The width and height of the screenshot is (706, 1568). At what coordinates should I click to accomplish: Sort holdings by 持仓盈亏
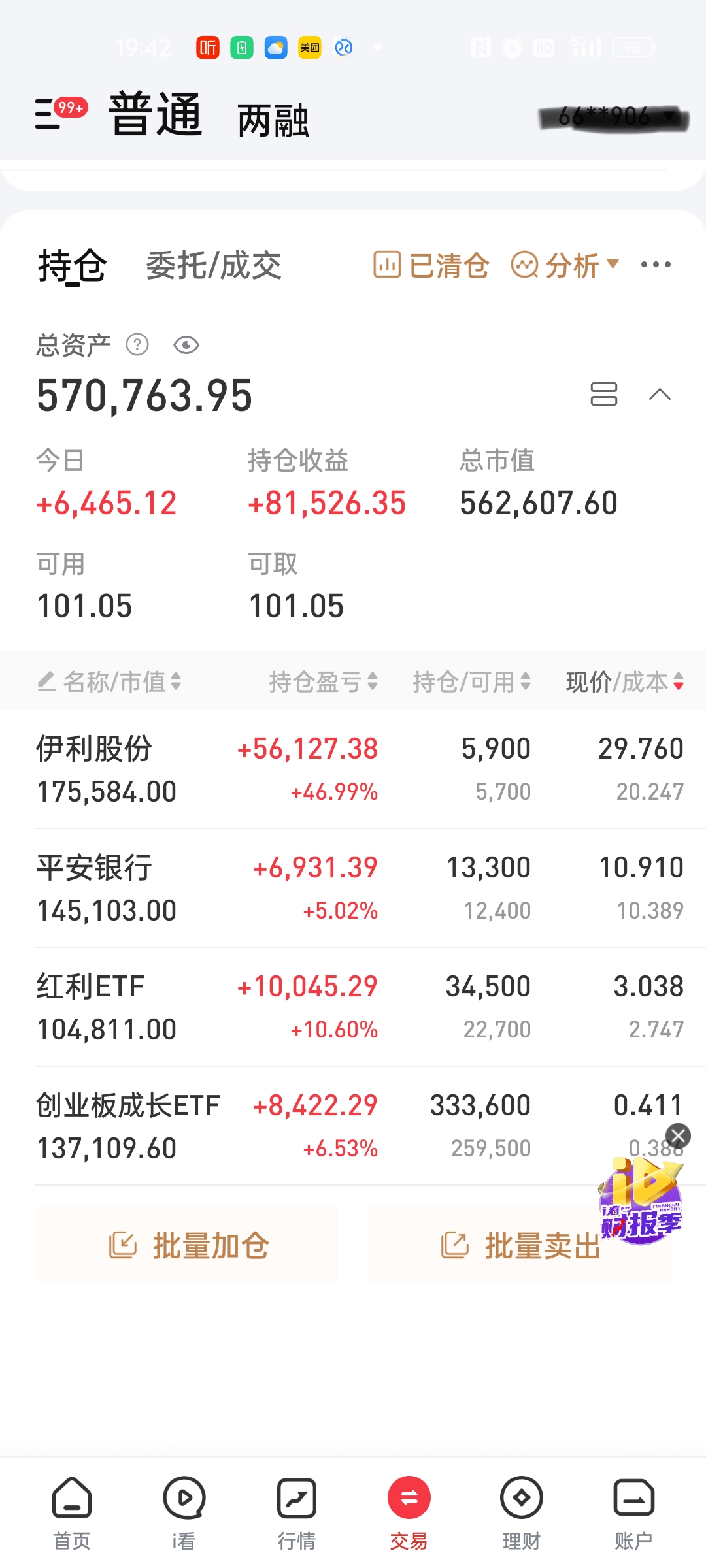pos(323,681)
